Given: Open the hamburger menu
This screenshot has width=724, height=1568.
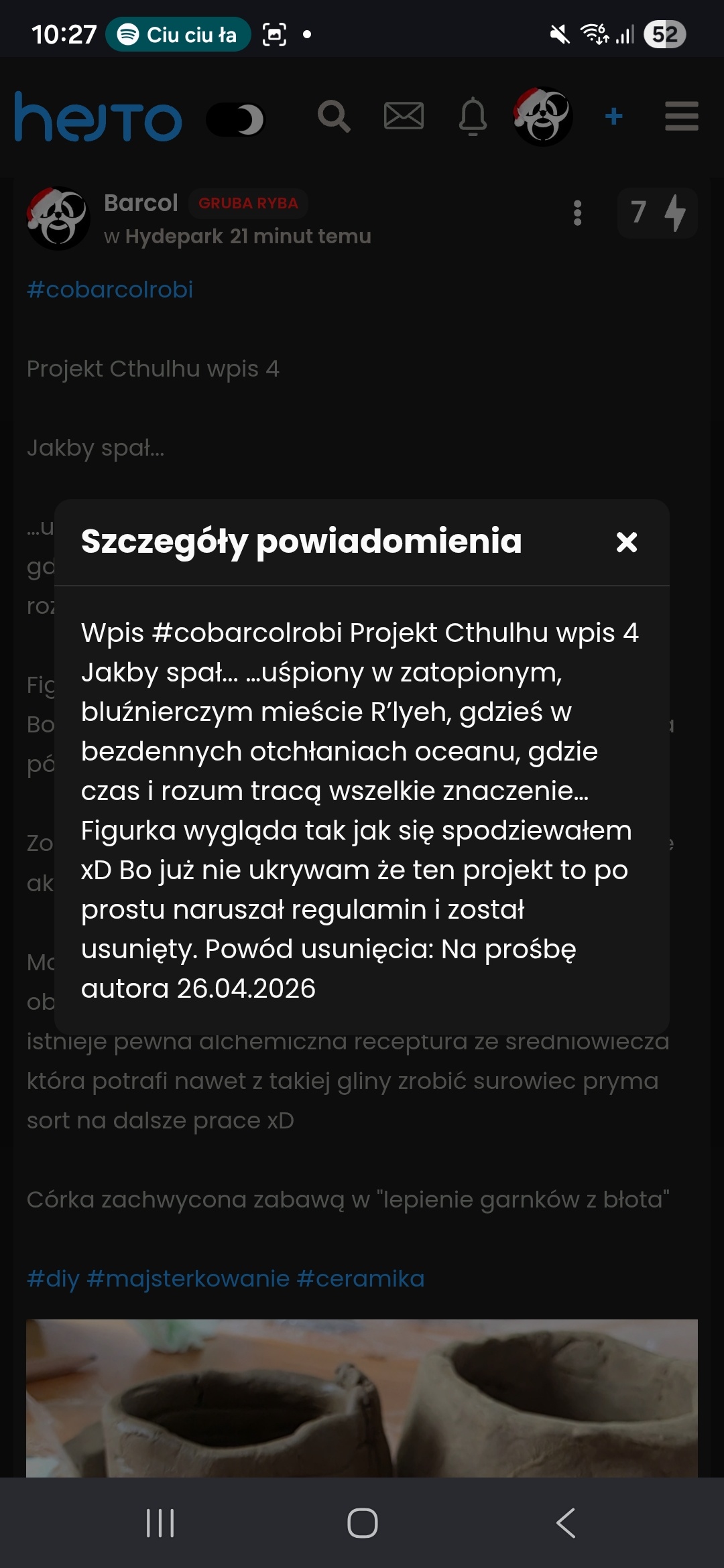Looking at the screenshot, I should pyautogui.click(x=681, y=117).
